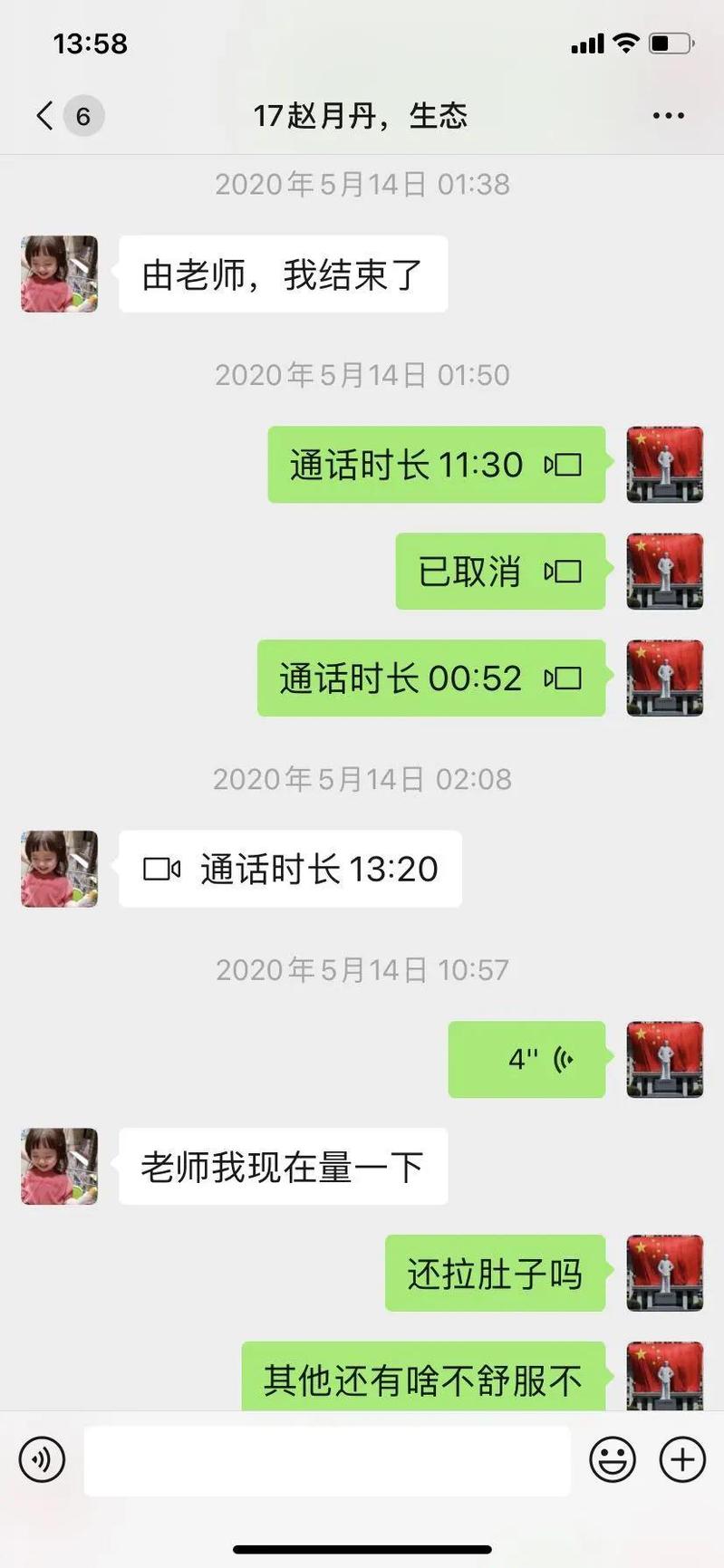724x1568 pixels.
Task: Go back to the chat list
Action: [x=45, y=116]
